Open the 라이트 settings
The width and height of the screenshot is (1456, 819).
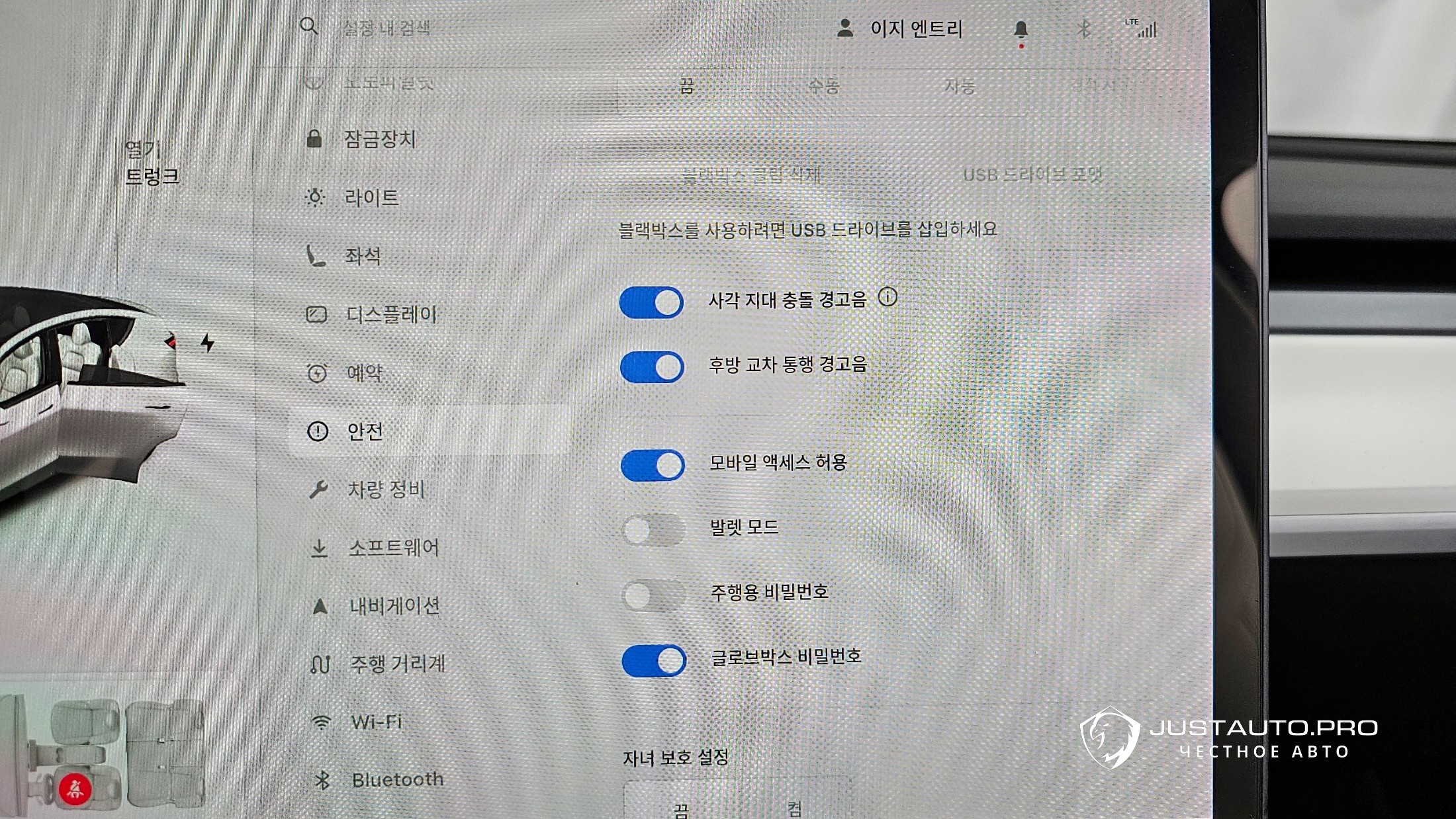point(371,197)
